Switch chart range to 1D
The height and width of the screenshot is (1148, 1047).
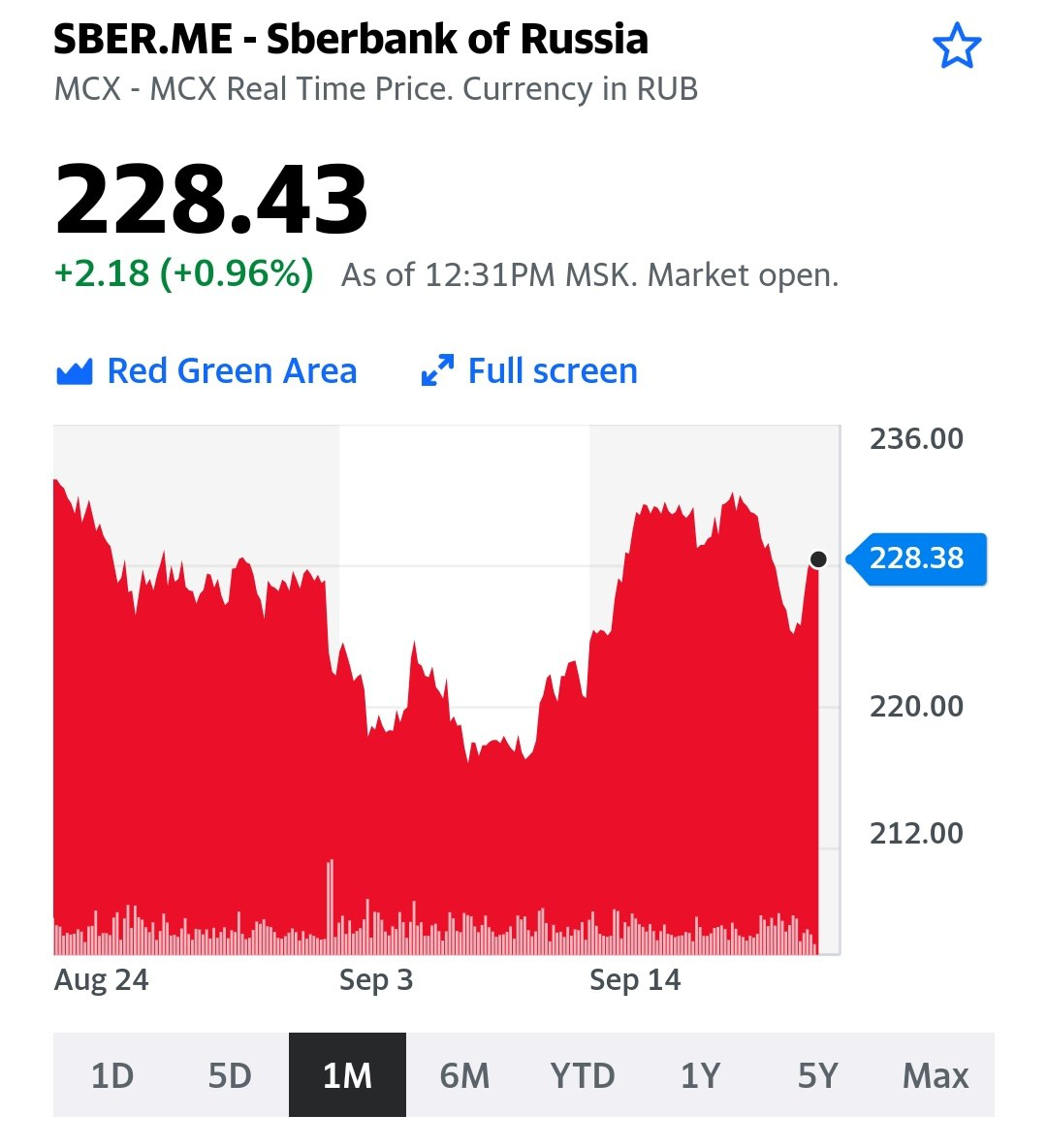point(112,1075)
